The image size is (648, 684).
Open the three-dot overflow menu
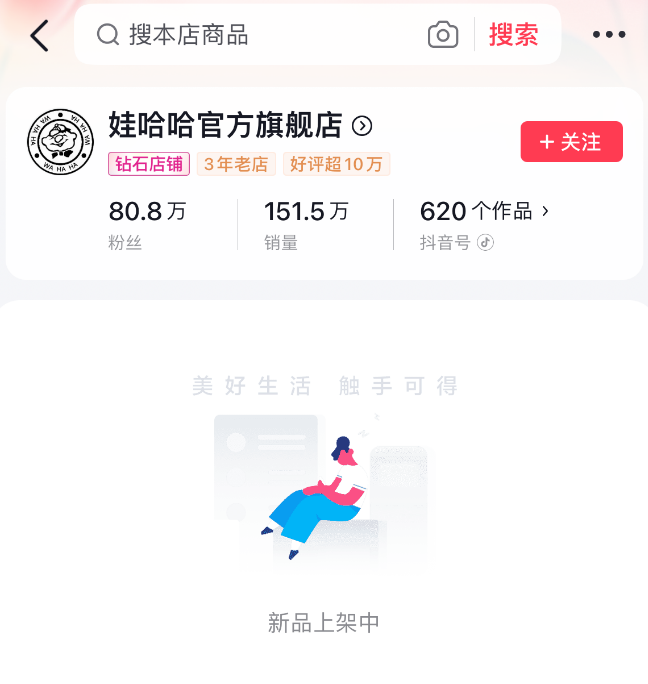point(608,35)
